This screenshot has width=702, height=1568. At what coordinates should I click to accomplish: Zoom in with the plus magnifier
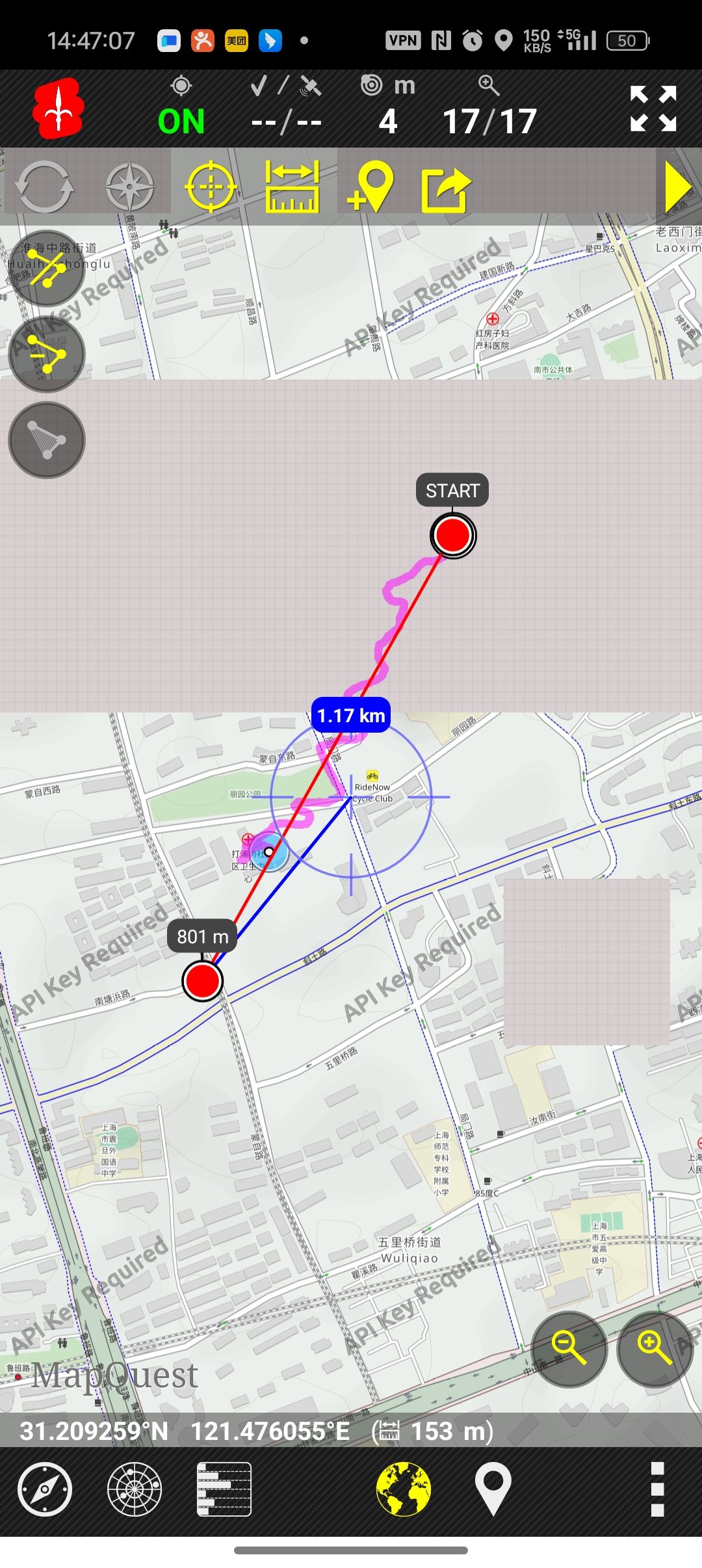[x=655, y=1350]
